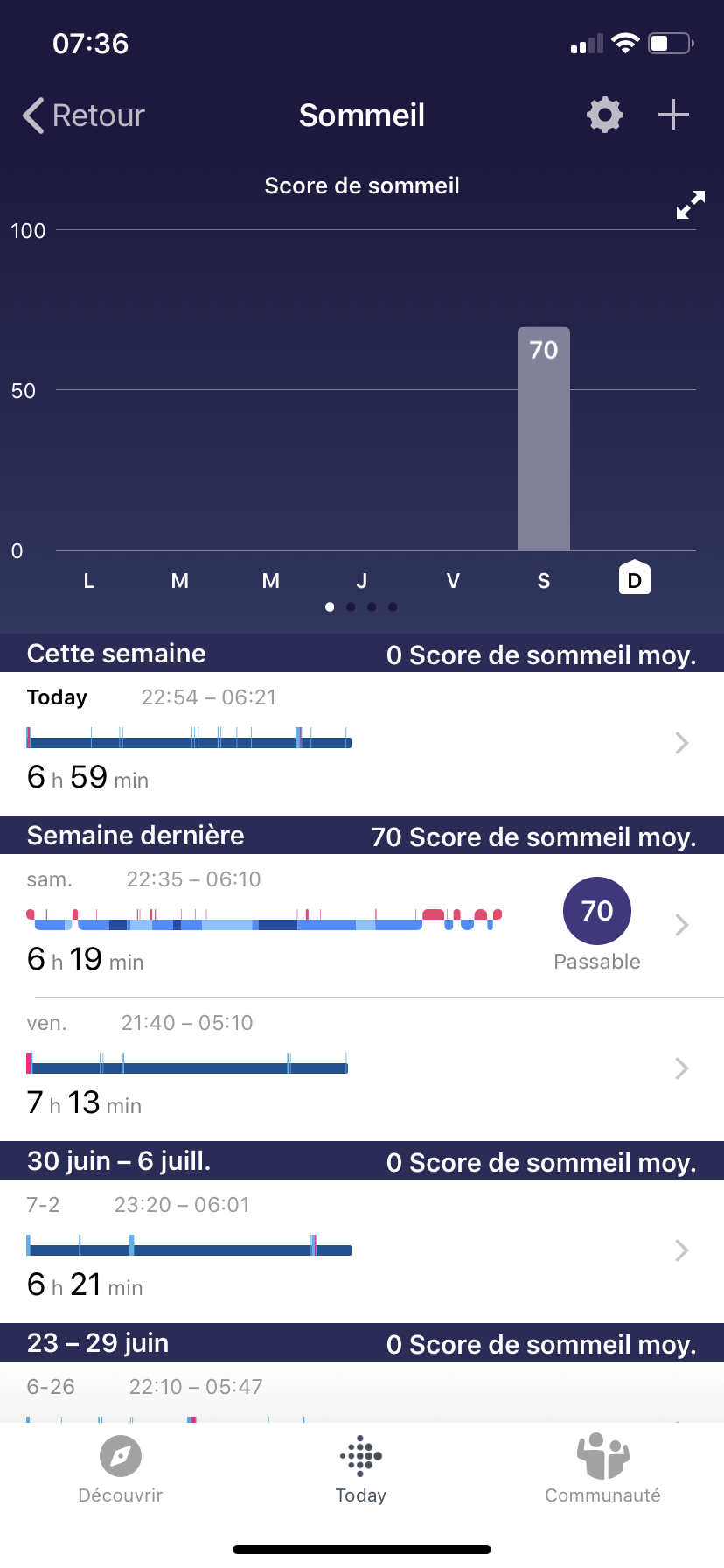Viewport: 724px width, 1568px height.
Task: Open sleep settings gear icon
Action: [x=604, y=115]
